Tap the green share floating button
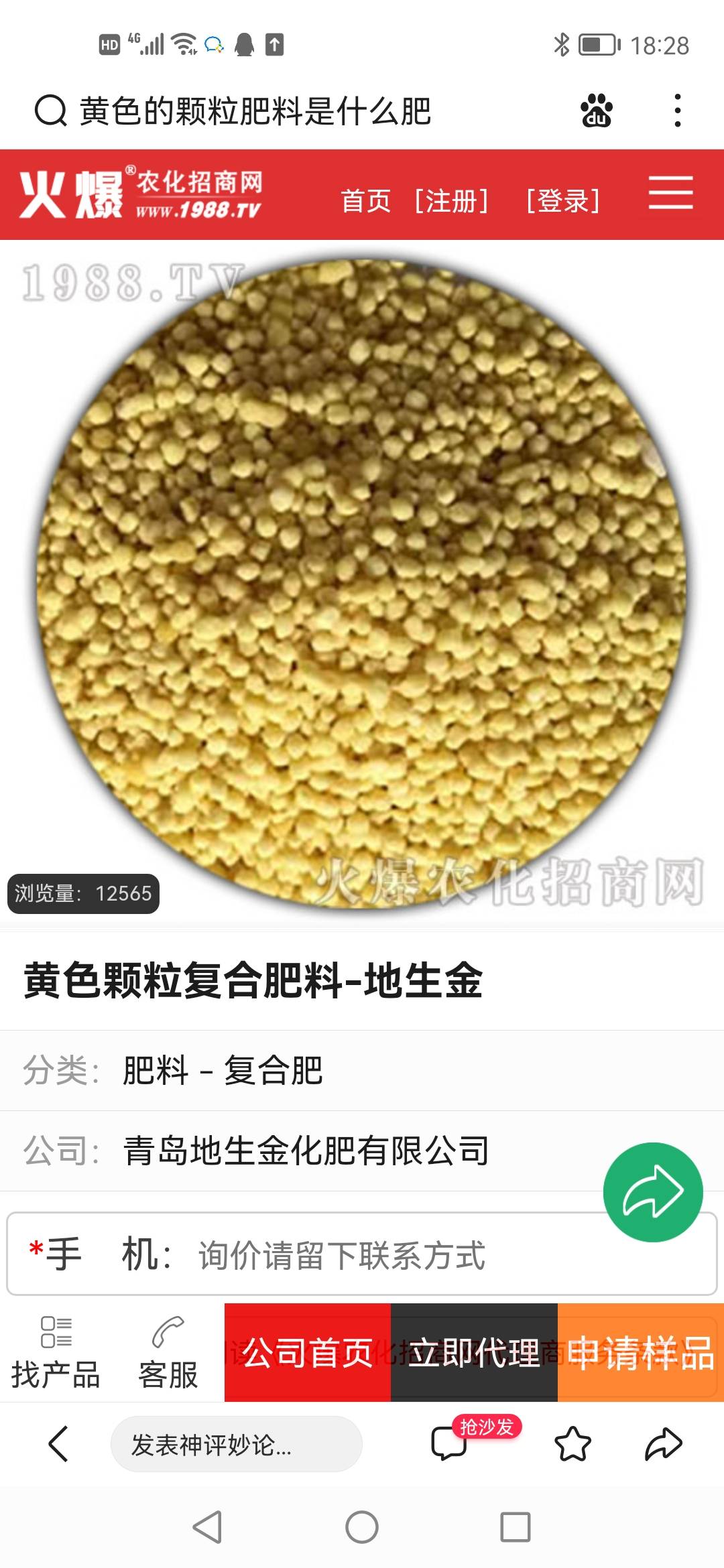 653,1192
